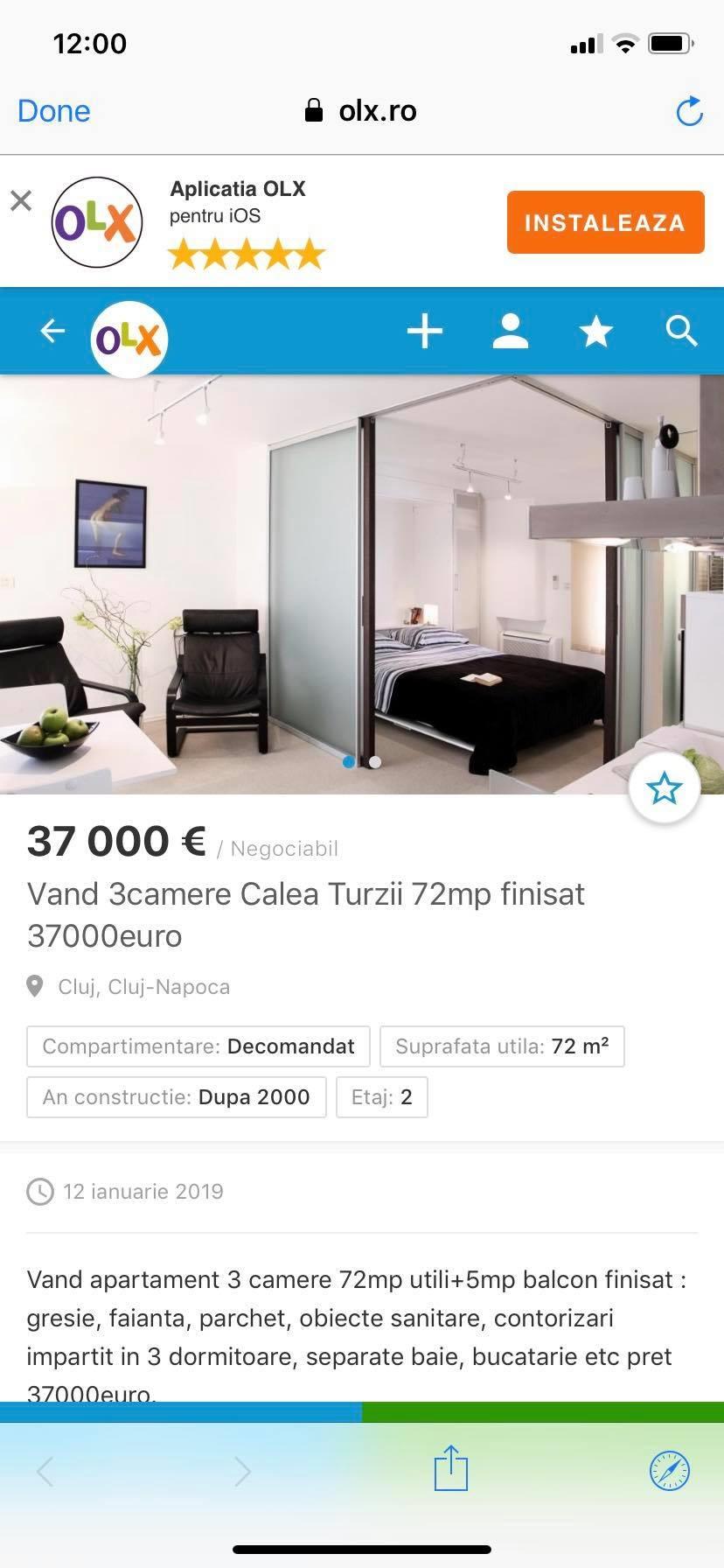The image size is (724, 1568).
Task: Open saved favorites star in header
Action: click(x=596, y=332)
